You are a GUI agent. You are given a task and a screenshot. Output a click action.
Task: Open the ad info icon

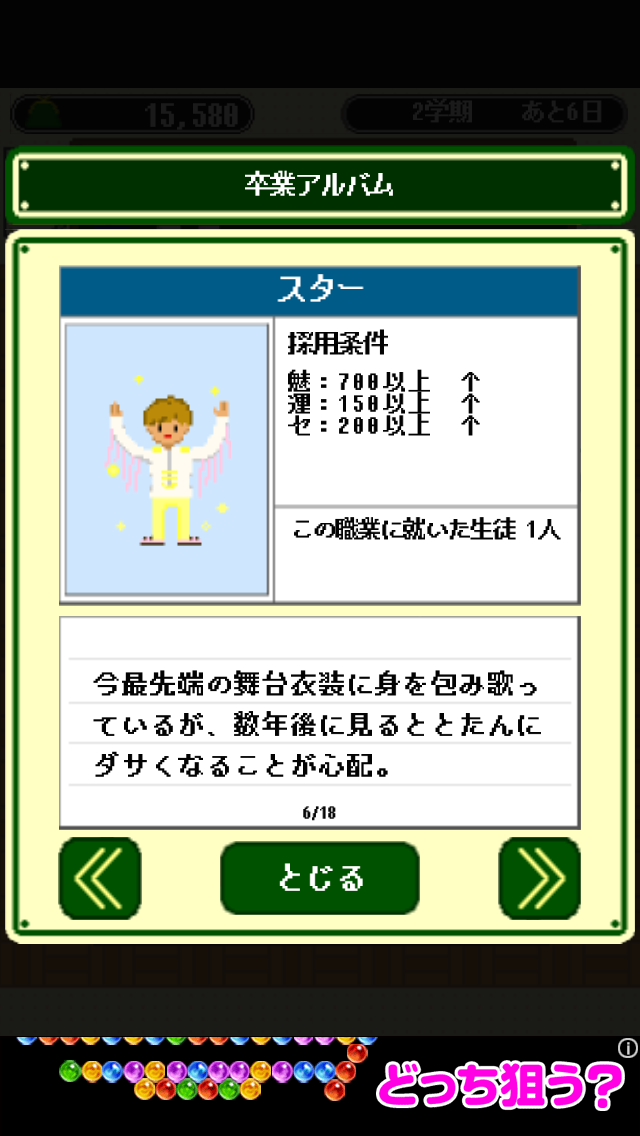pos(628,1048)
